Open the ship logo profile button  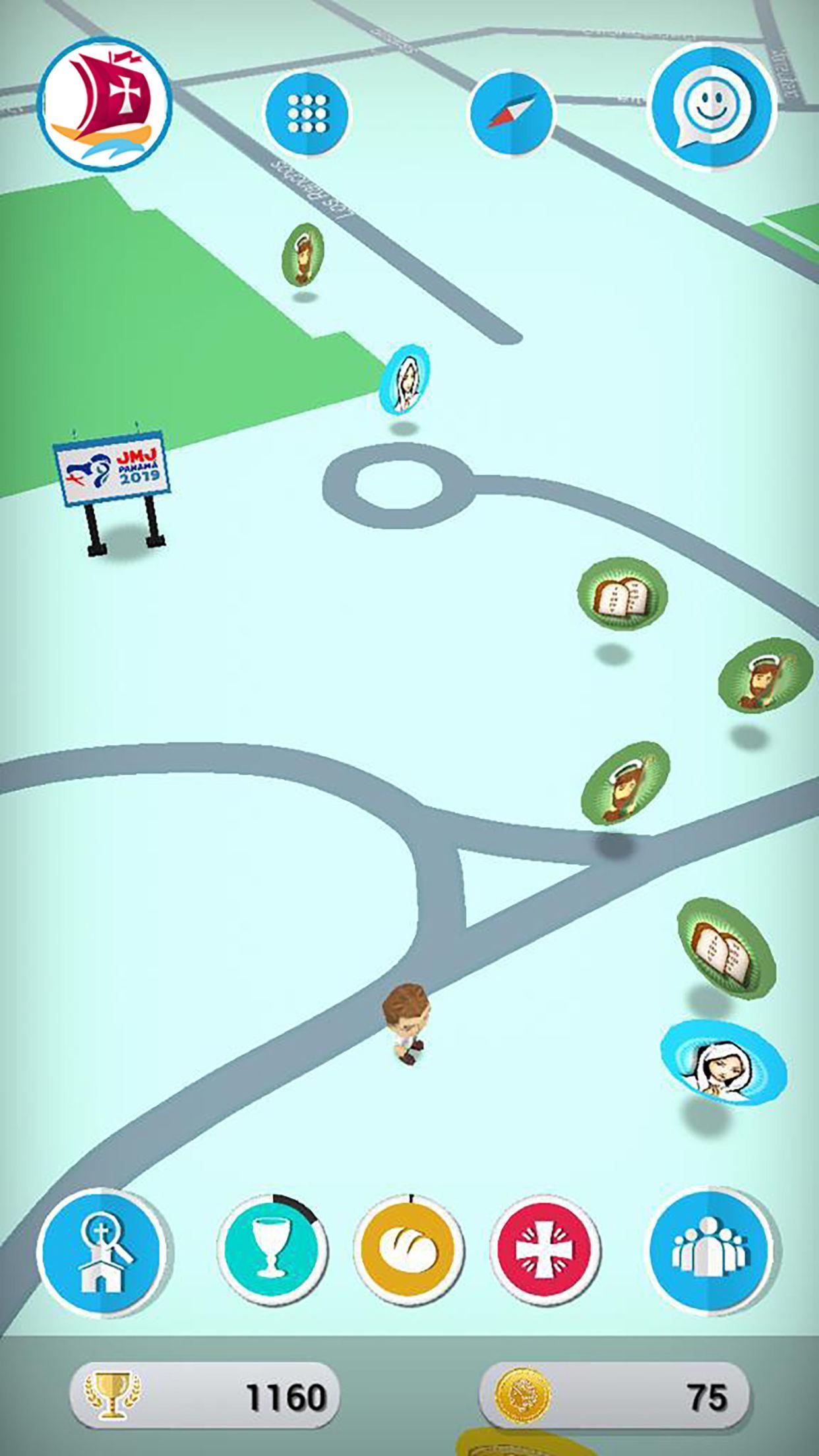105,106
